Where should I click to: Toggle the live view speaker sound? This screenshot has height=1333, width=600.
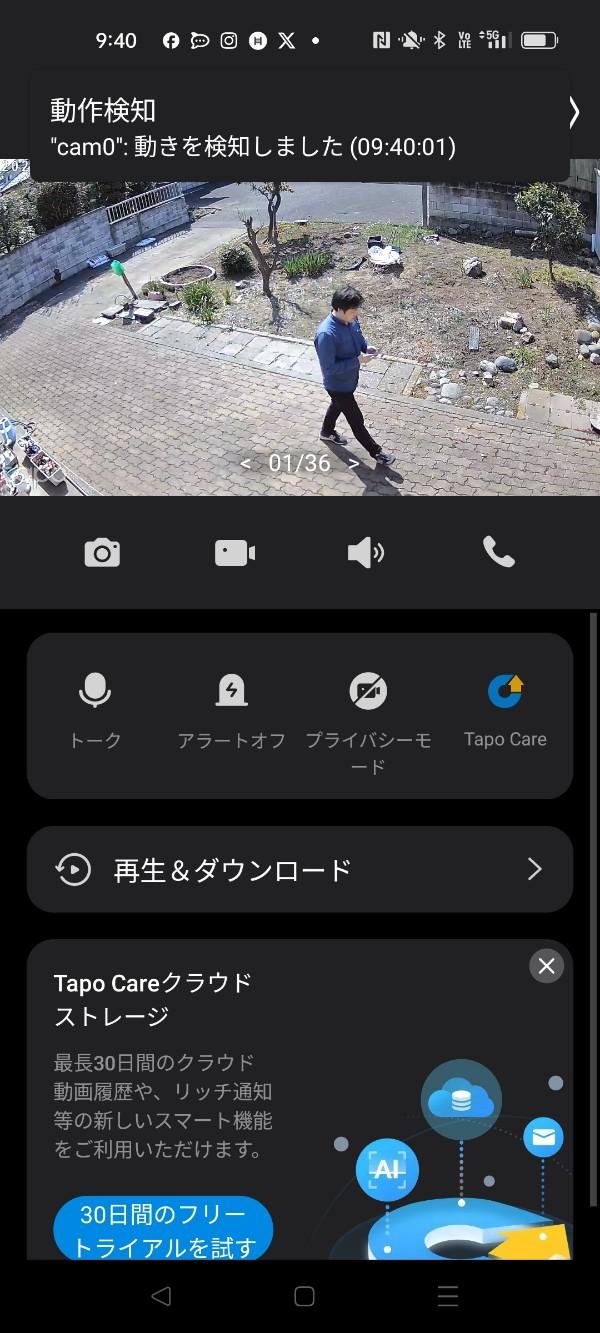pyautogui.click(x=366, y=552)
